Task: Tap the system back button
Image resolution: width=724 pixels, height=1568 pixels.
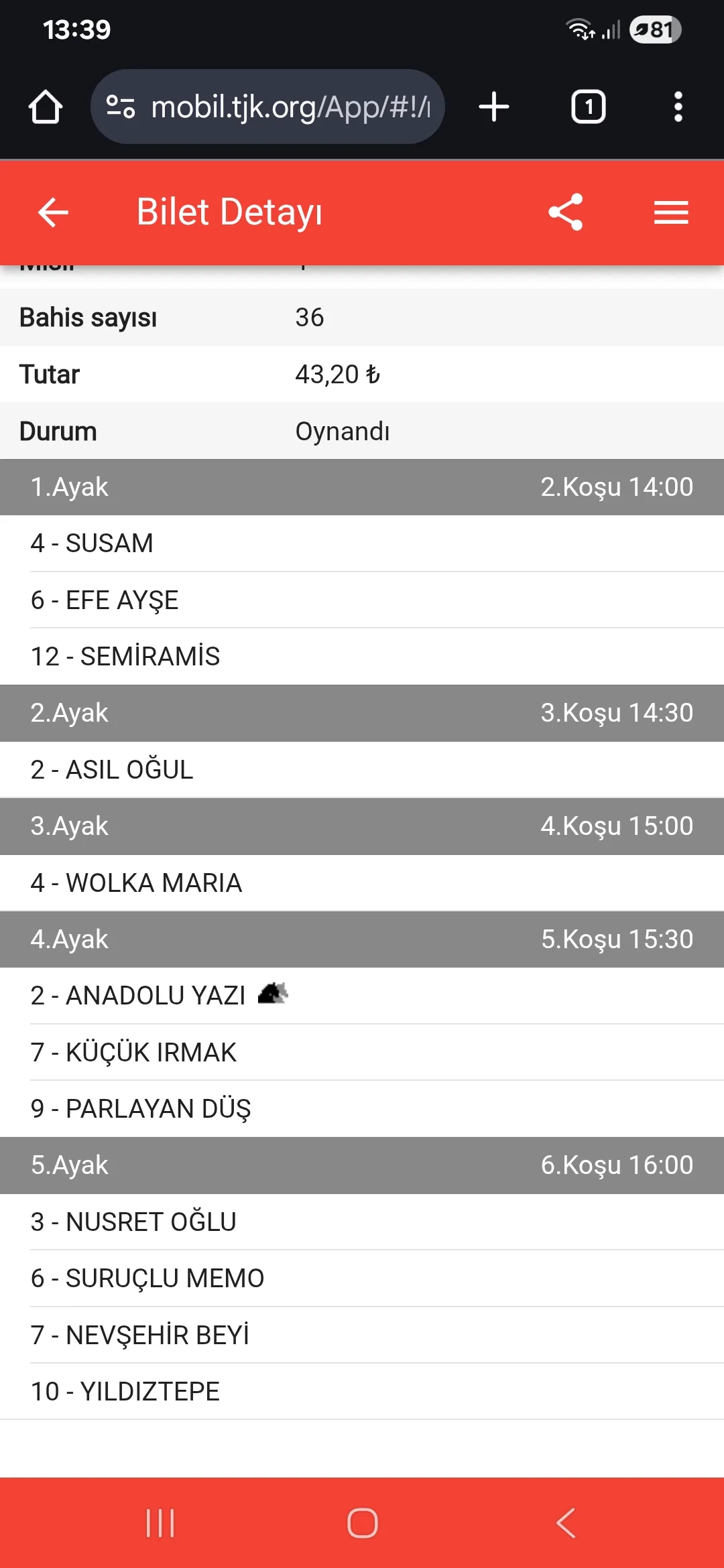Action: [x=566, y=1523]
